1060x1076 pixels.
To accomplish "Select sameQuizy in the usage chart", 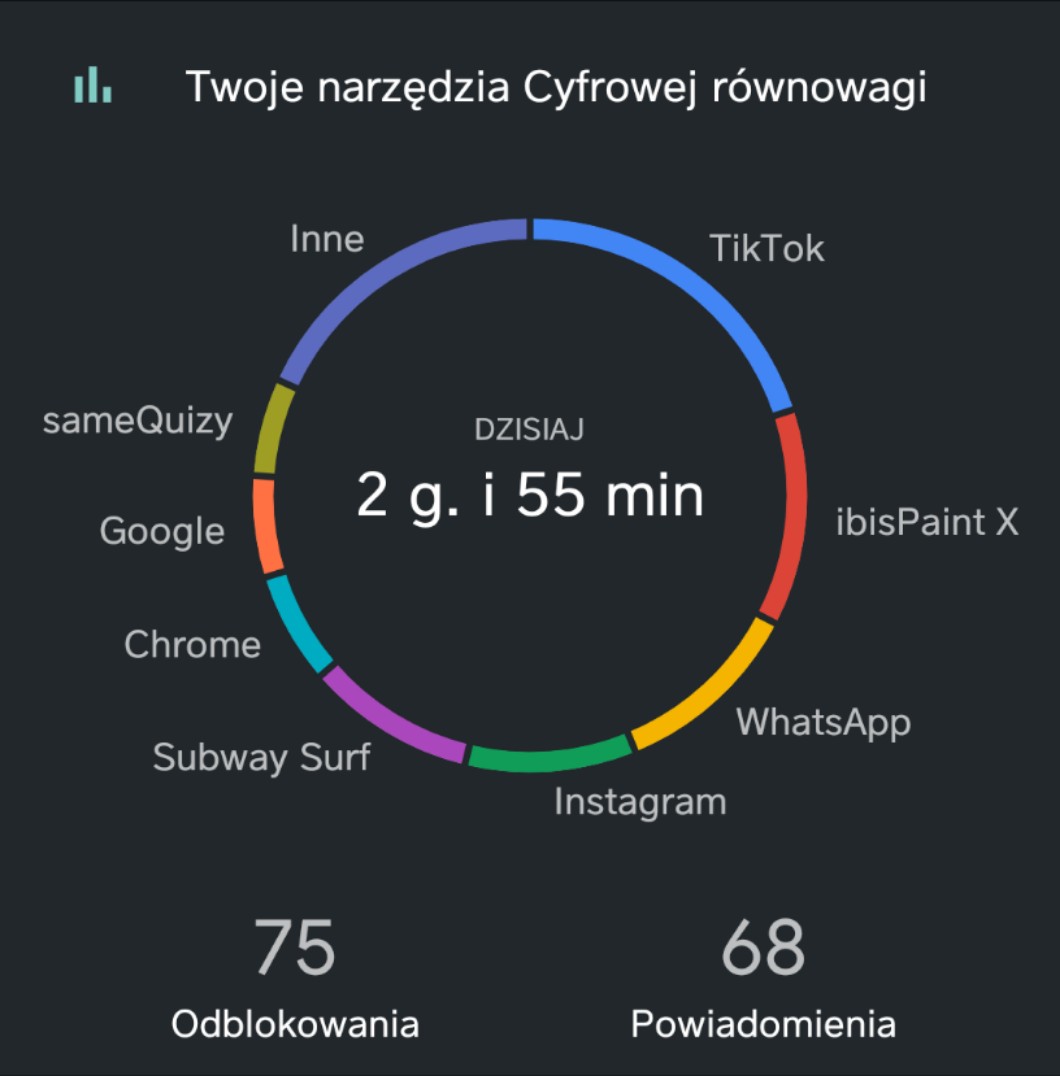I will pos(138,421).
